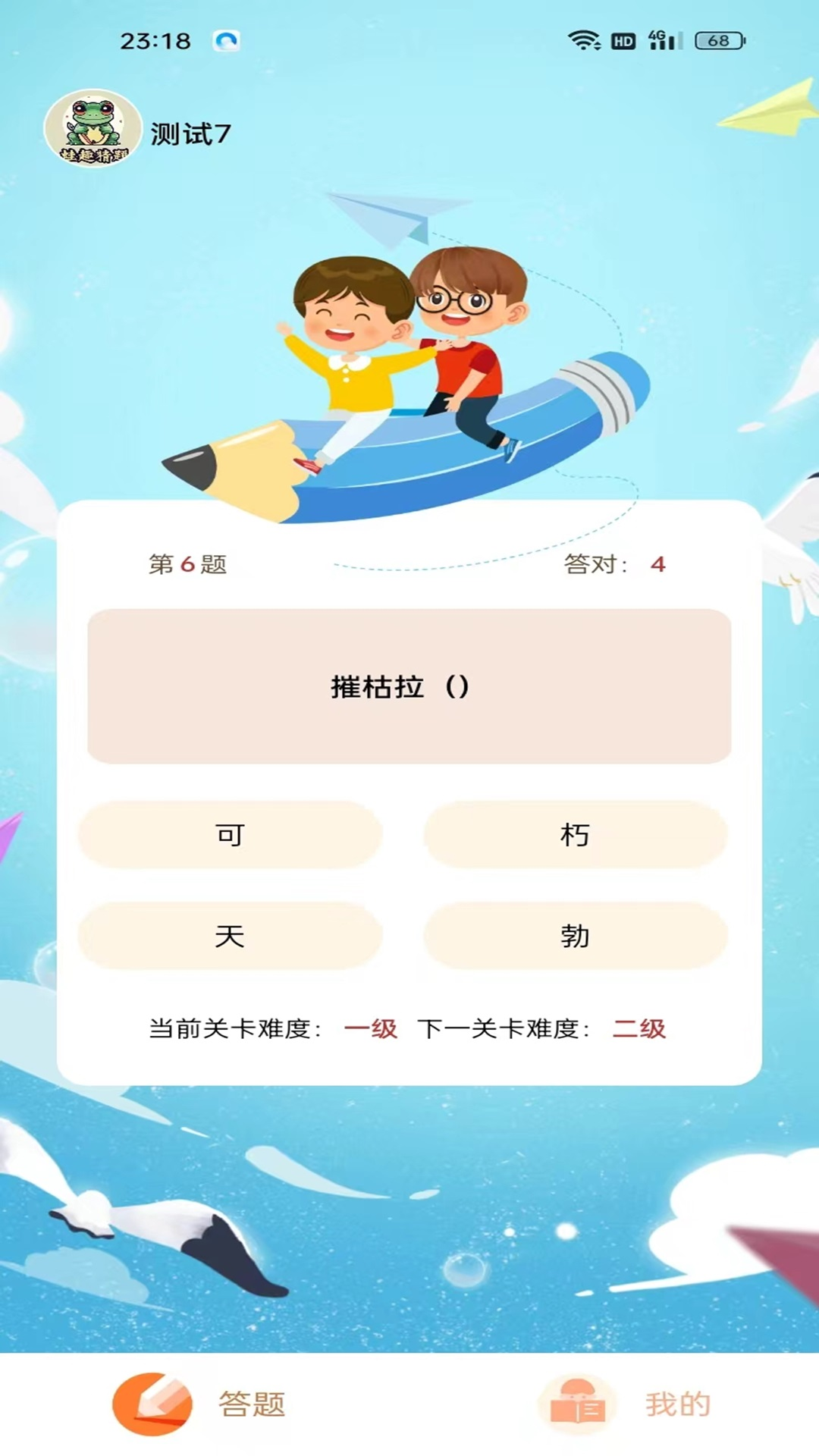
Task: Switch to the 答题 tab
Action: [200, 1404]
